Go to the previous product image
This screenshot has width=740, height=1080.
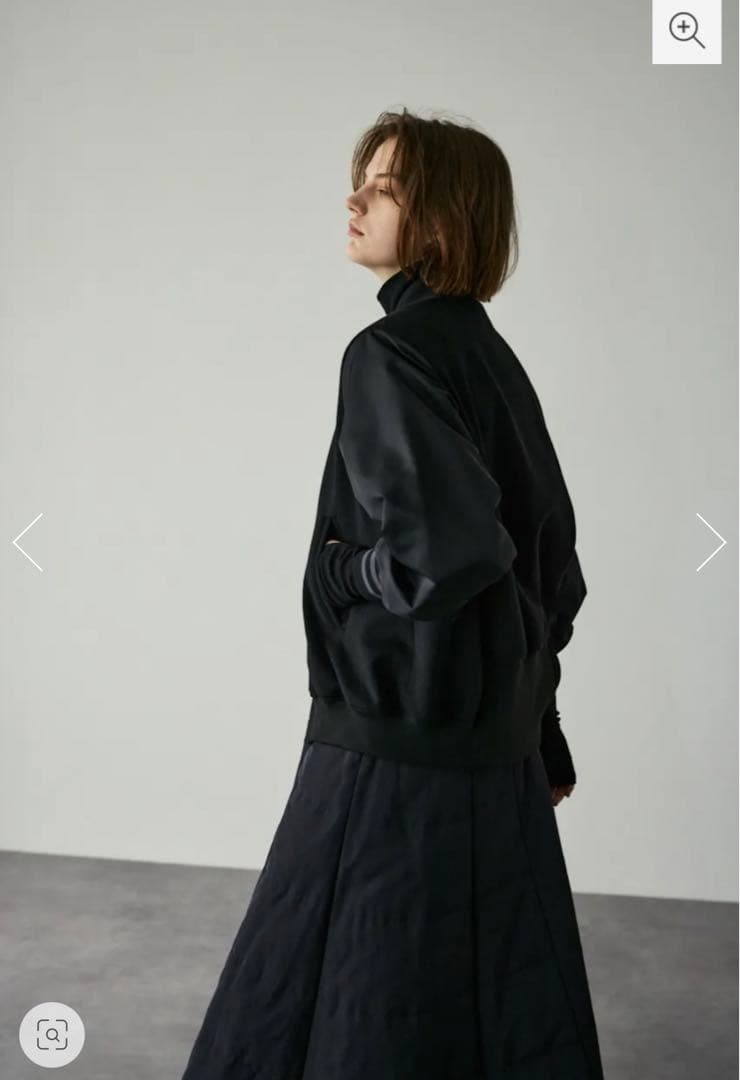tap(28, 542)
